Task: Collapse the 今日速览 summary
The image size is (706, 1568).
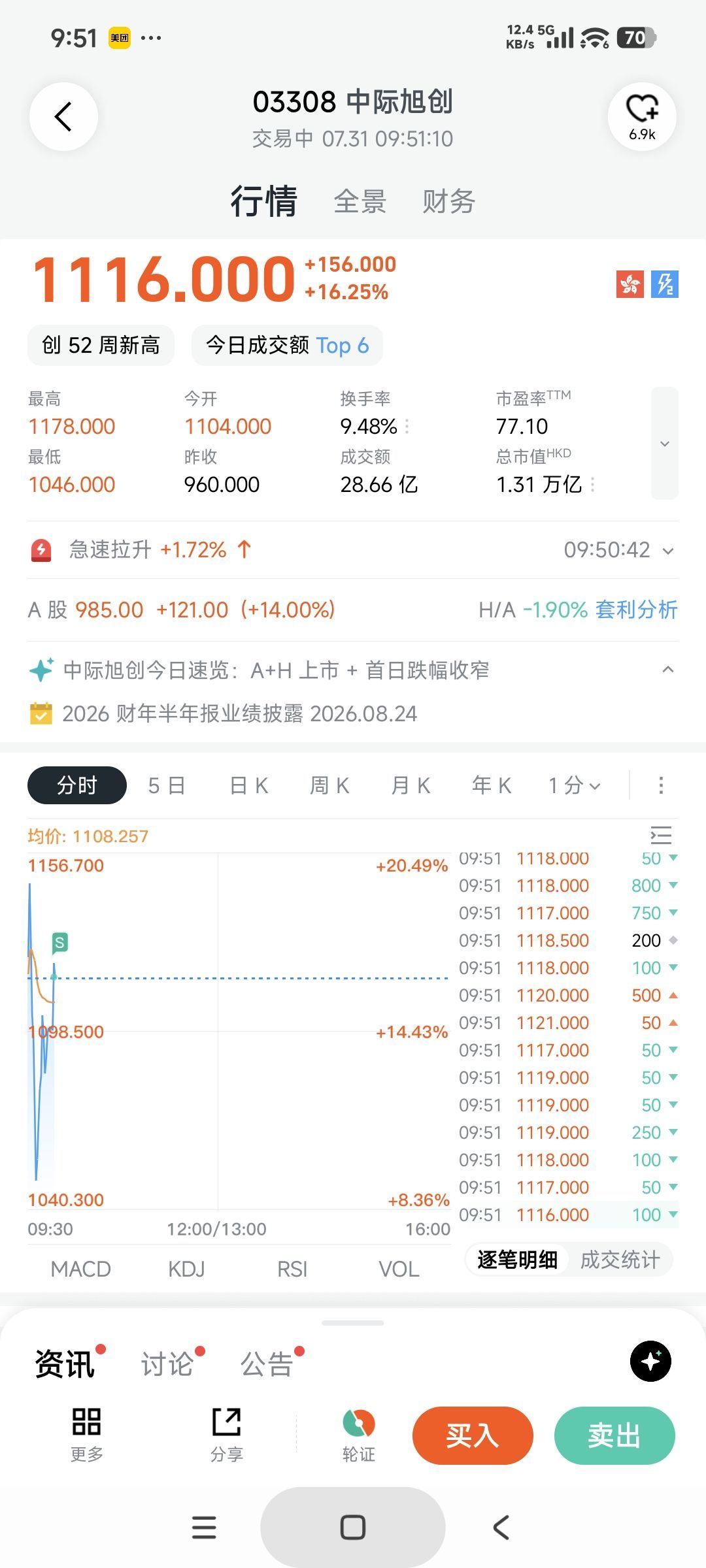Action: click(x=667, y=670)
